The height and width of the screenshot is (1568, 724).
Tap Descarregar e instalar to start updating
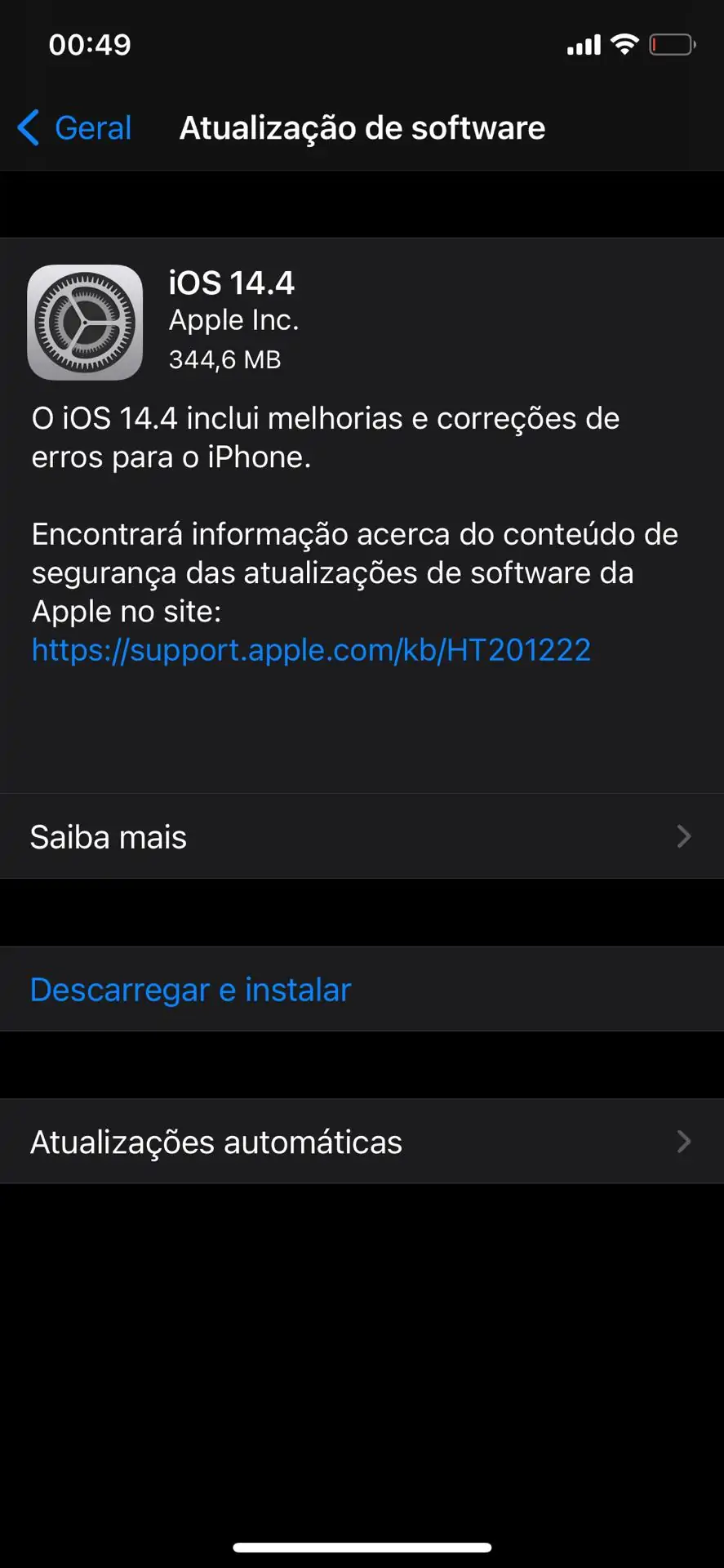click(189, 989)
